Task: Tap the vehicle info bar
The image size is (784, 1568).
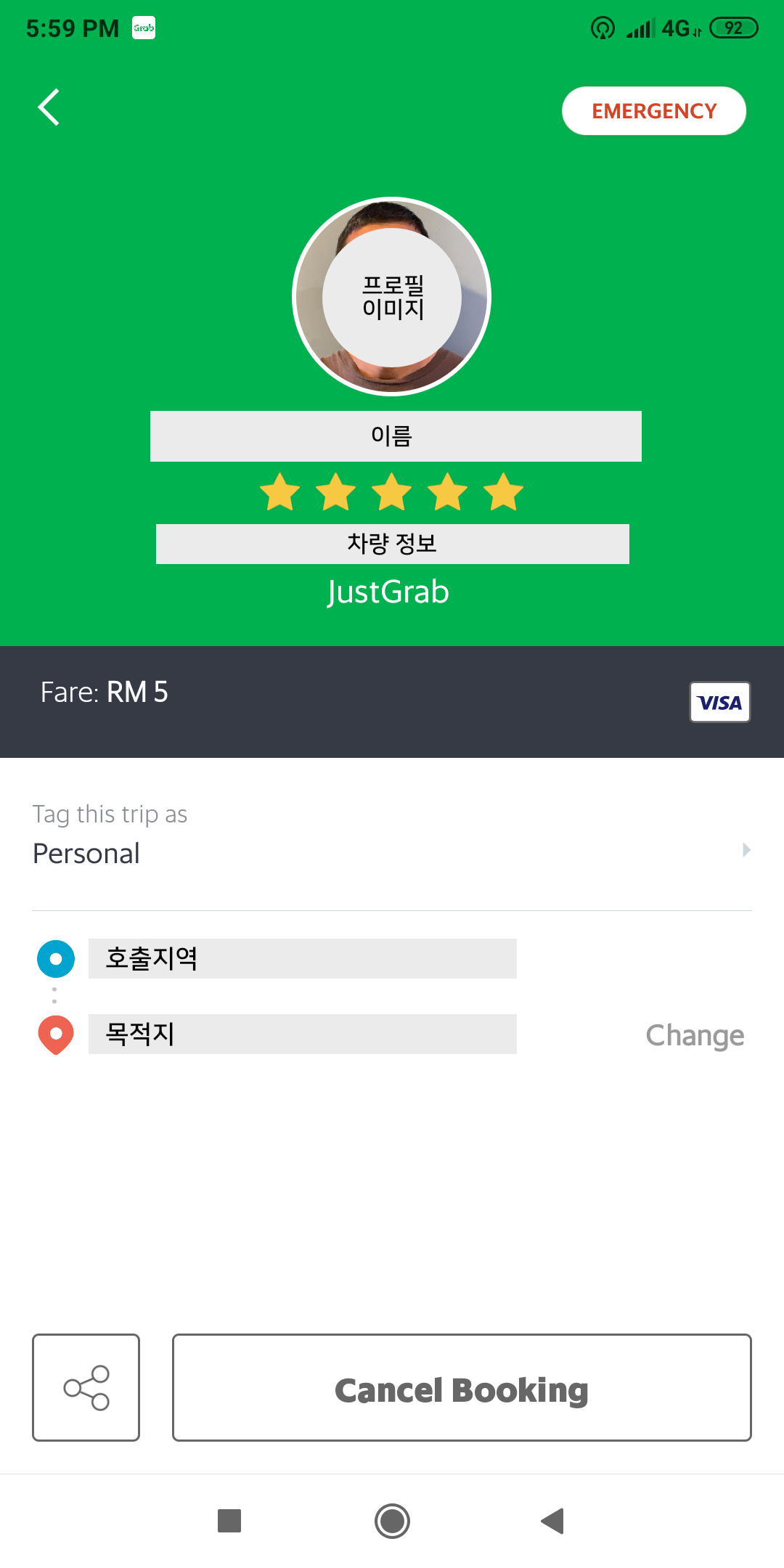Action: (x=392, y=543)
